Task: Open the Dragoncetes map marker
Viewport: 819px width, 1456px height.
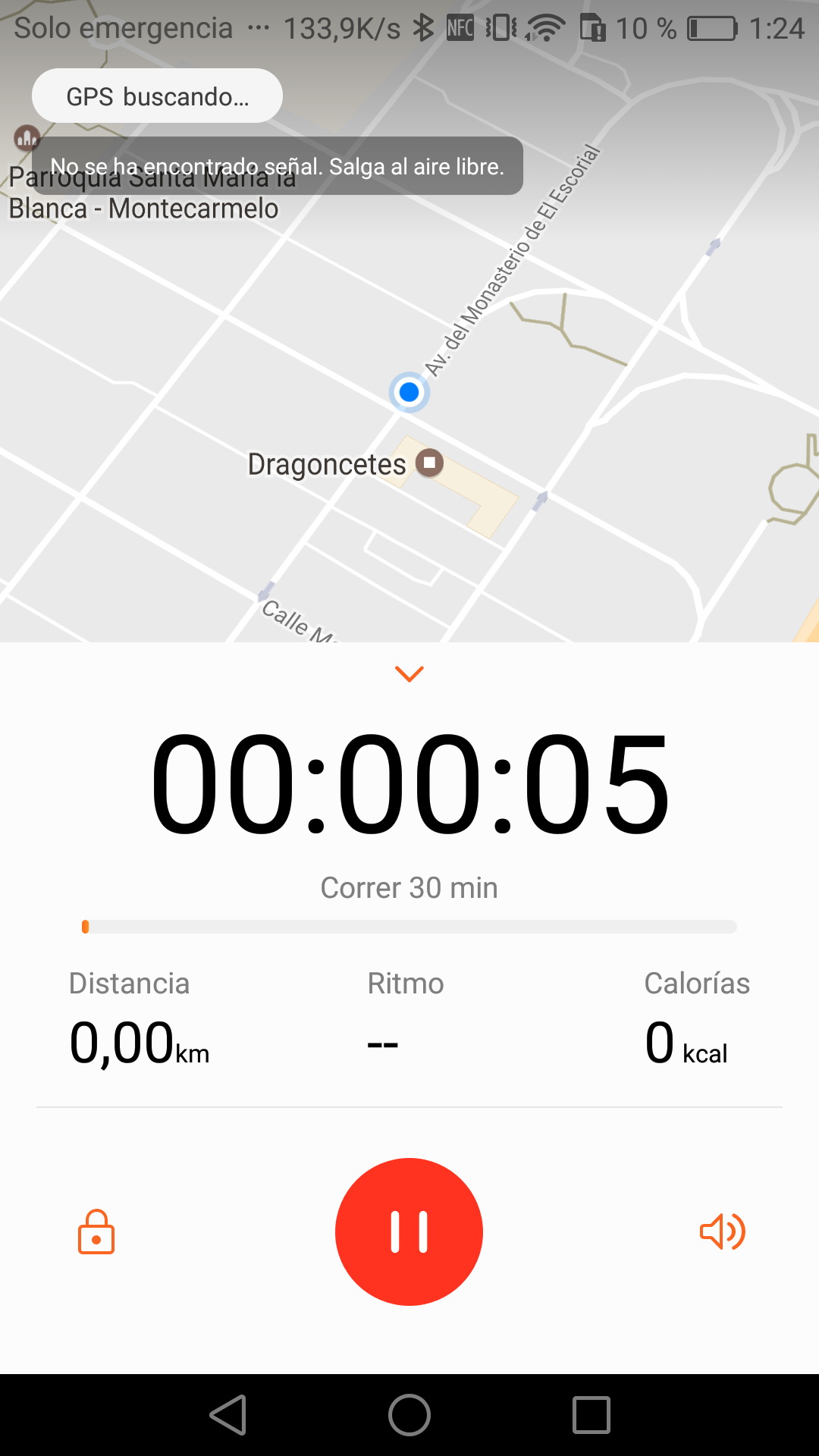Action: coord(429,463)
